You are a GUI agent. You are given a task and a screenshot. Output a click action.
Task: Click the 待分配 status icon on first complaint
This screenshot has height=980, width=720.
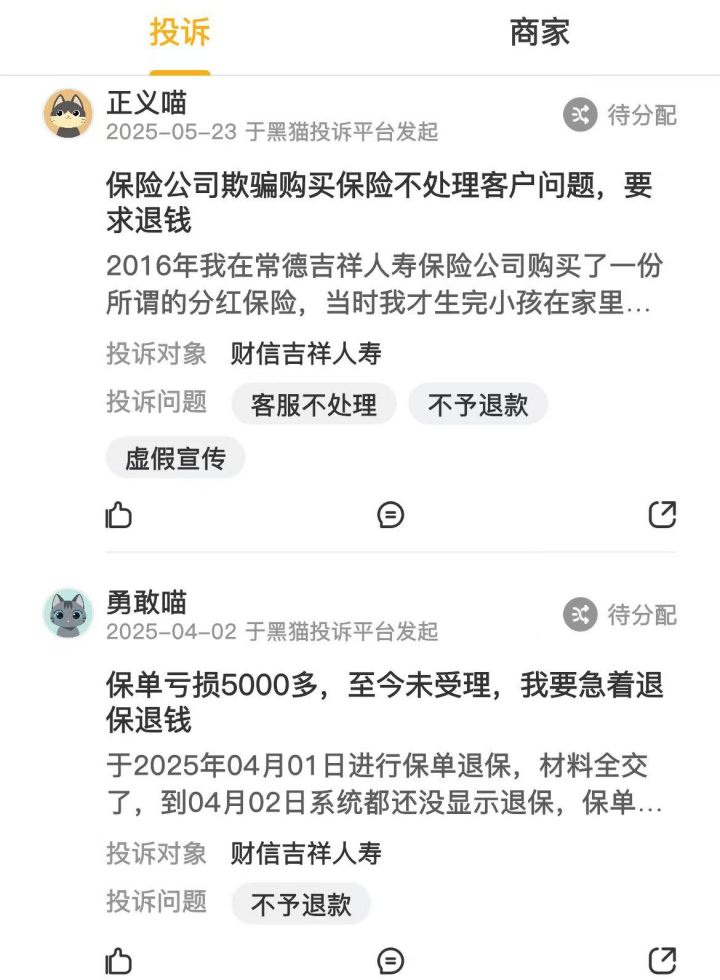click(x=580, y=115)
